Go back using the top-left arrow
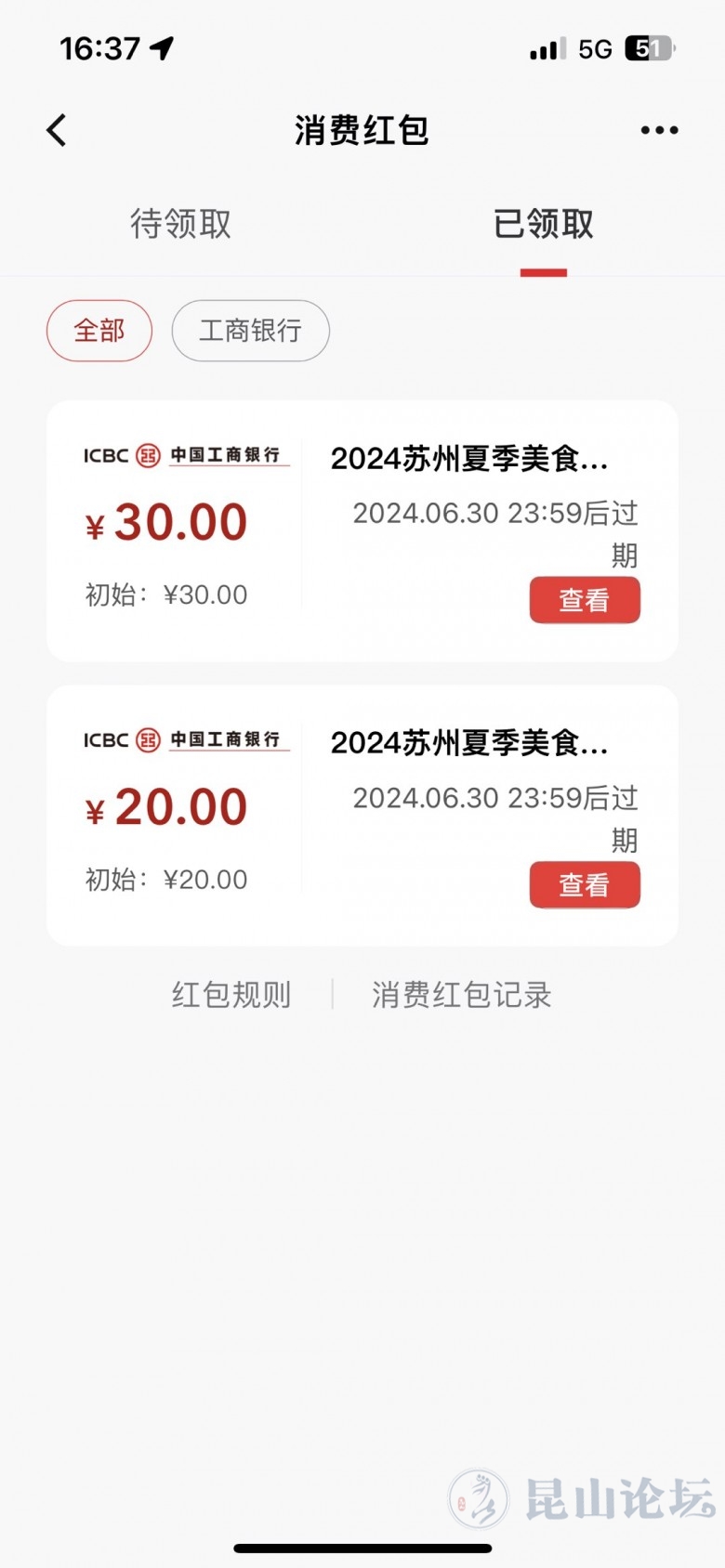The image size is (725, 1568). pos(57,131)
